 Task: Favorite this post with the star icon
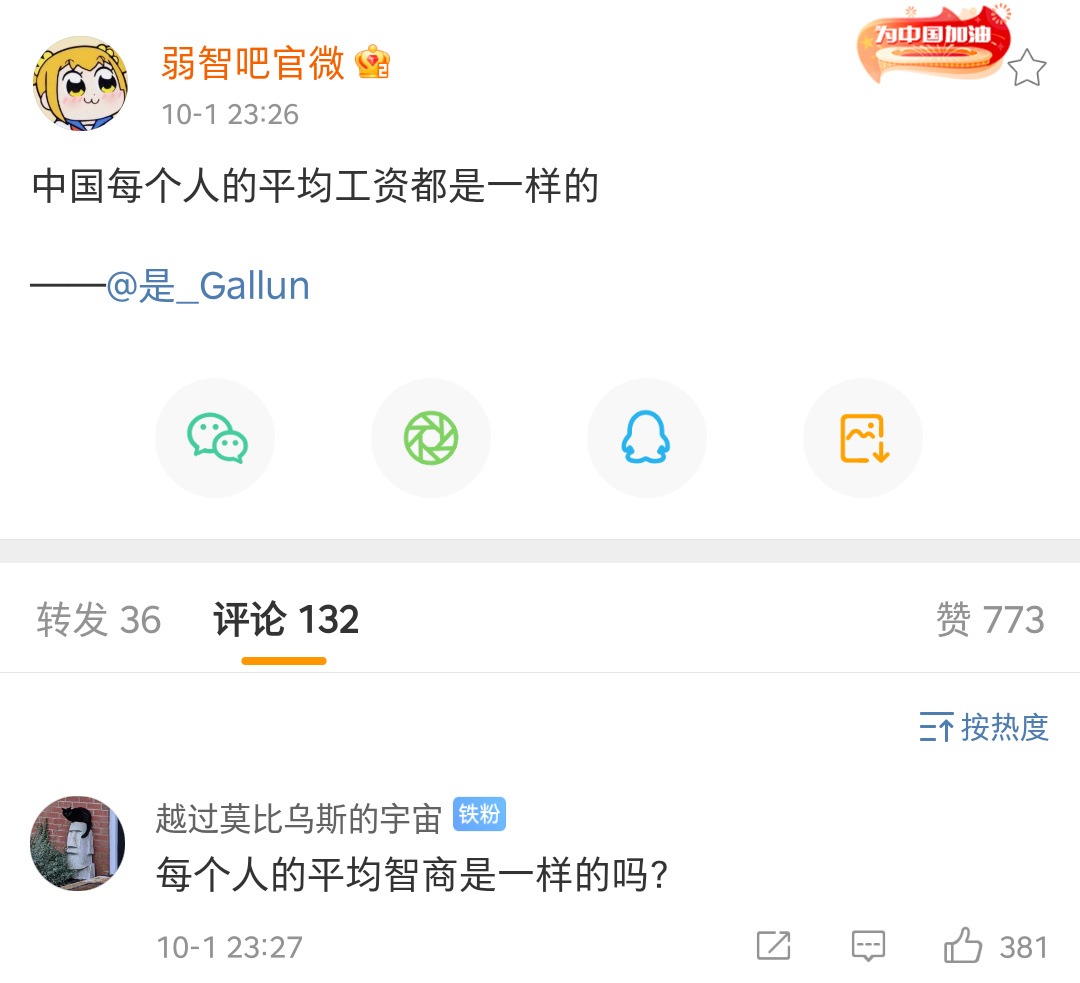(1026, 68)
